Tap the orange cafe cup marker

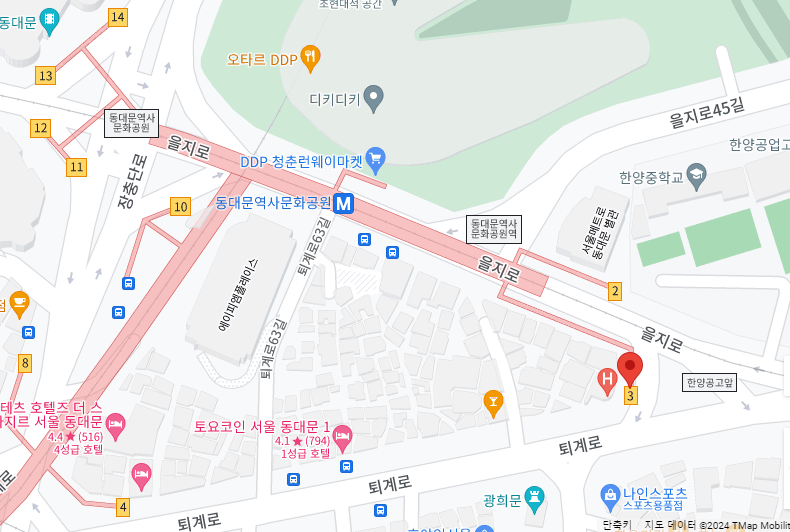(x=19, y=304)
